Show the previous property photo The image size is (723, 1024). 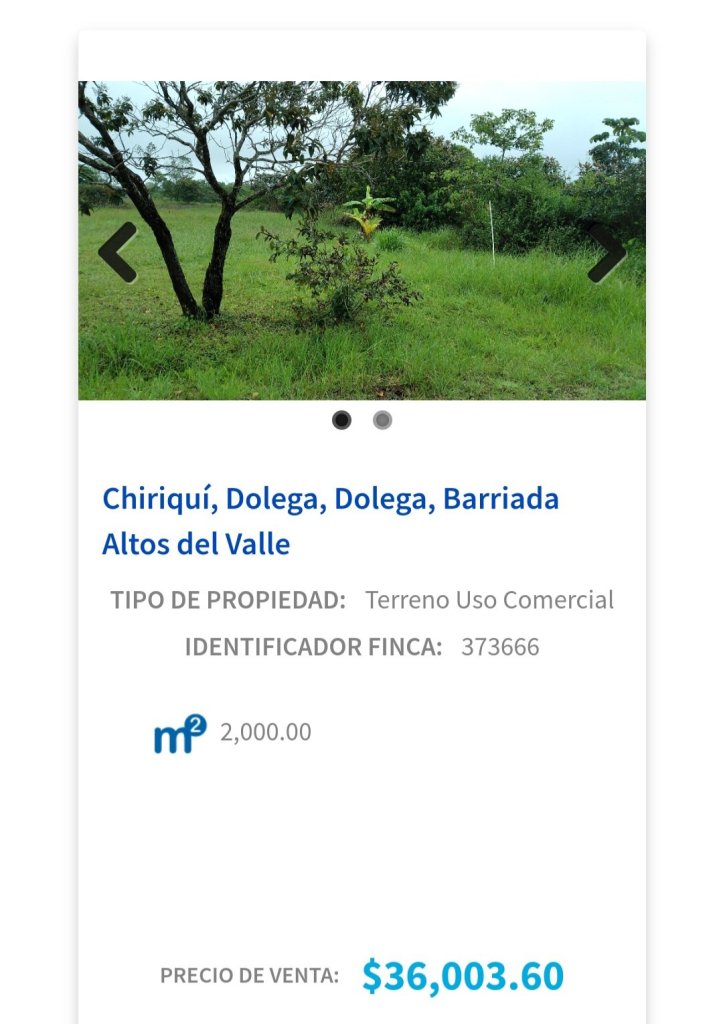118,253
